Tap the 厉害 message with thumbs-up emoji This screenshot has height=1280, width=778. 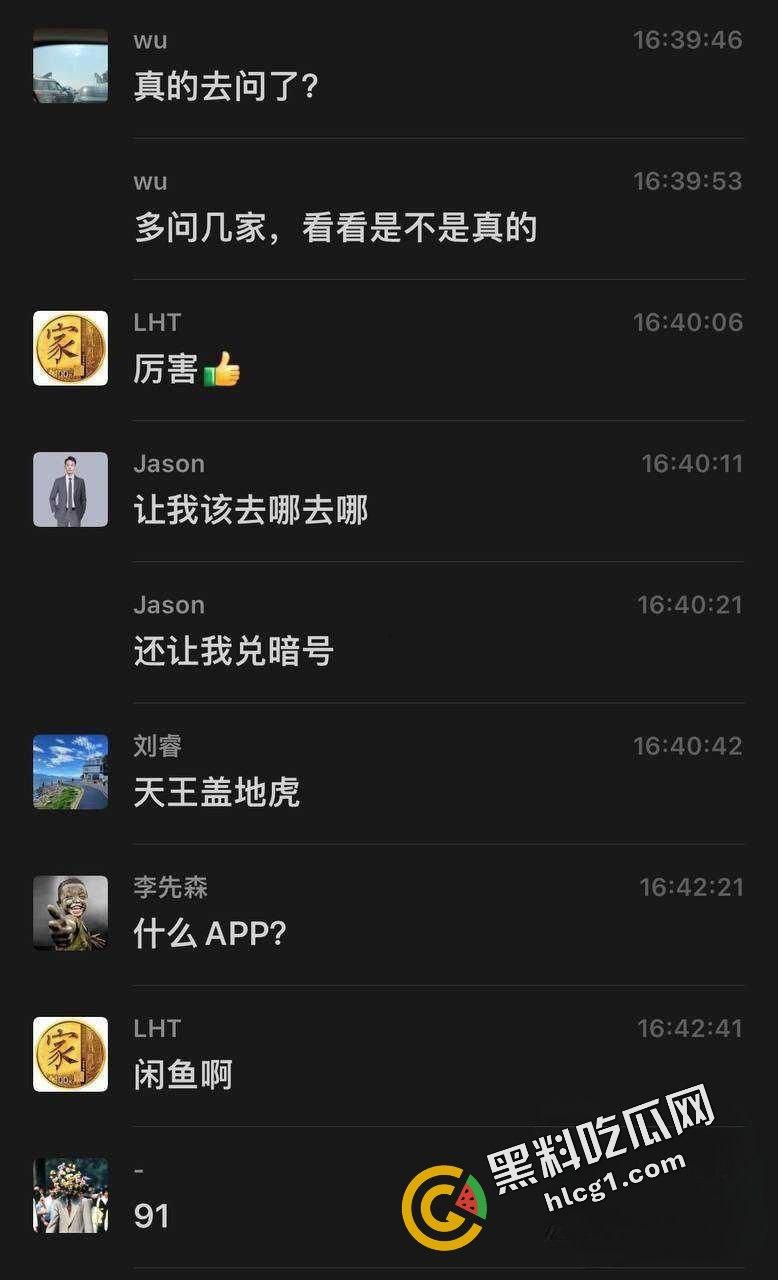pyautogui.click(x=185, y=369)
